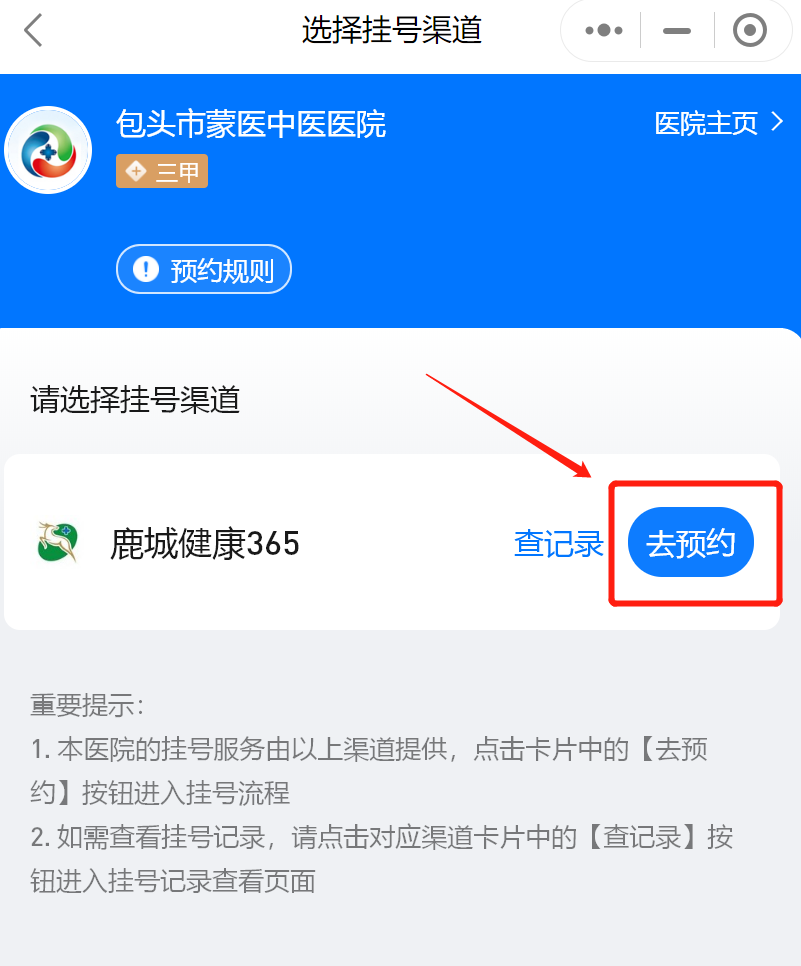Close the mini program via circle icon
Viewport: 801px width, 966px height.
point(749,31)
